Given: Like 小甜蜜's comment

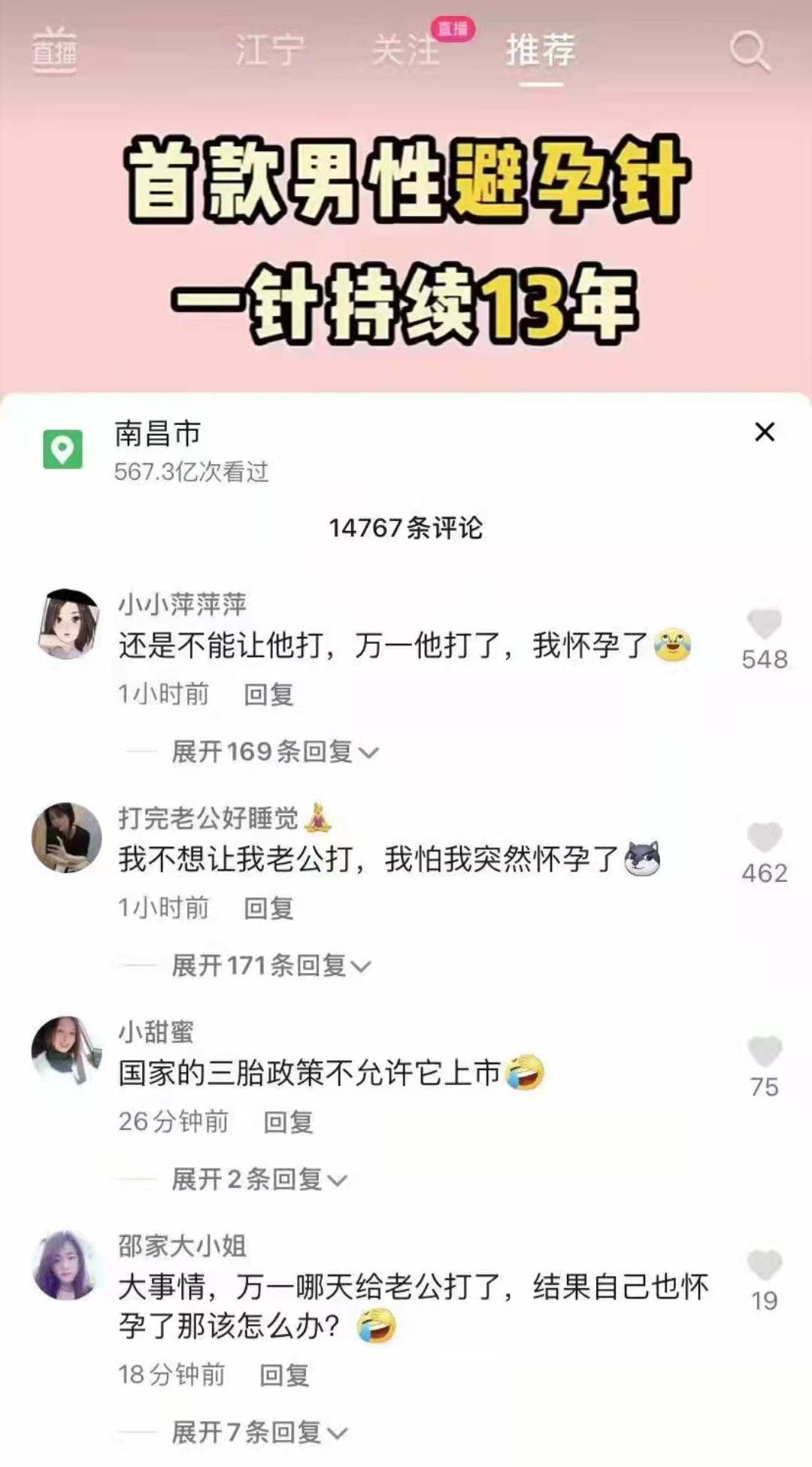Looking at the screenshot, I should coord(764,1052).
